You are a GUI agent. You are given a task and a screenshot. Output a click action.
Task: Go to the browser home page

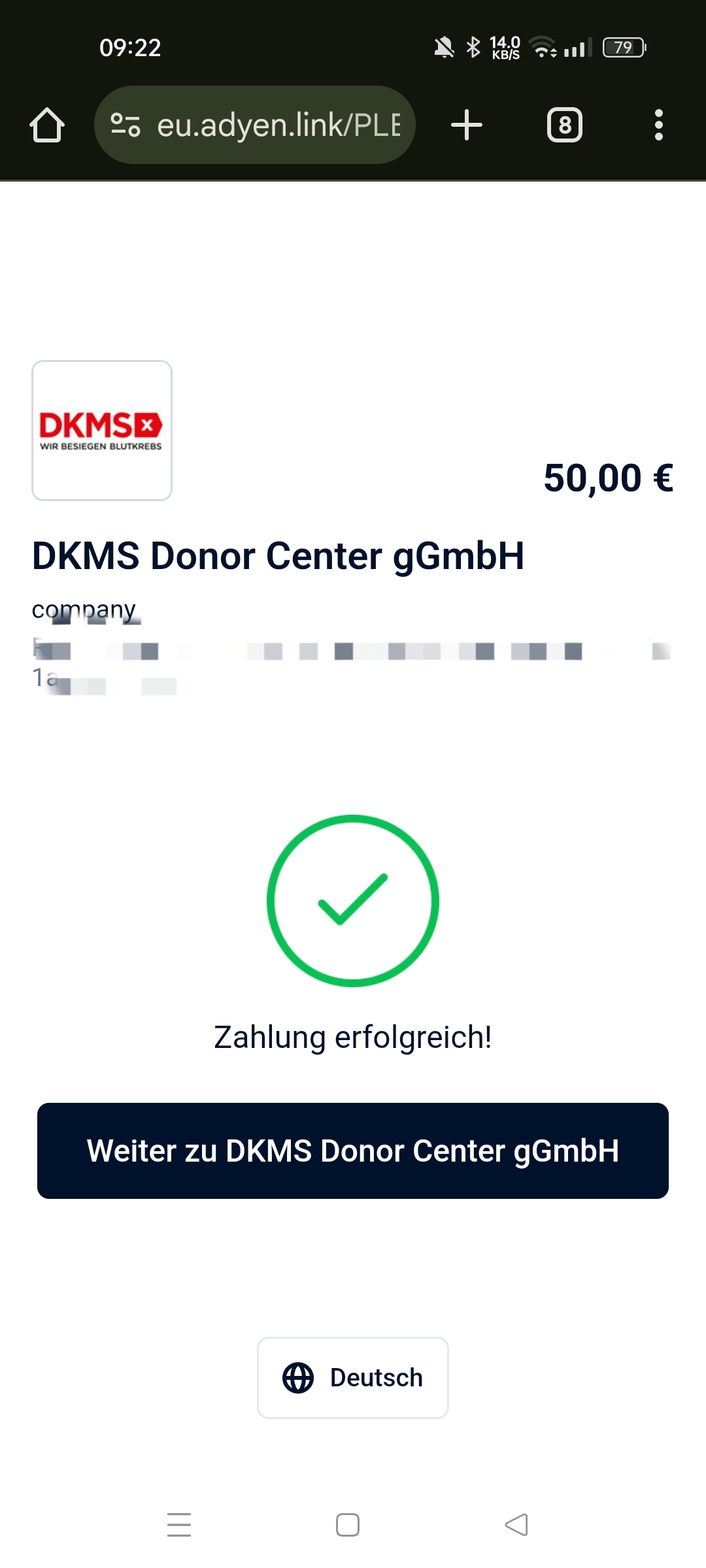point(47,125)
